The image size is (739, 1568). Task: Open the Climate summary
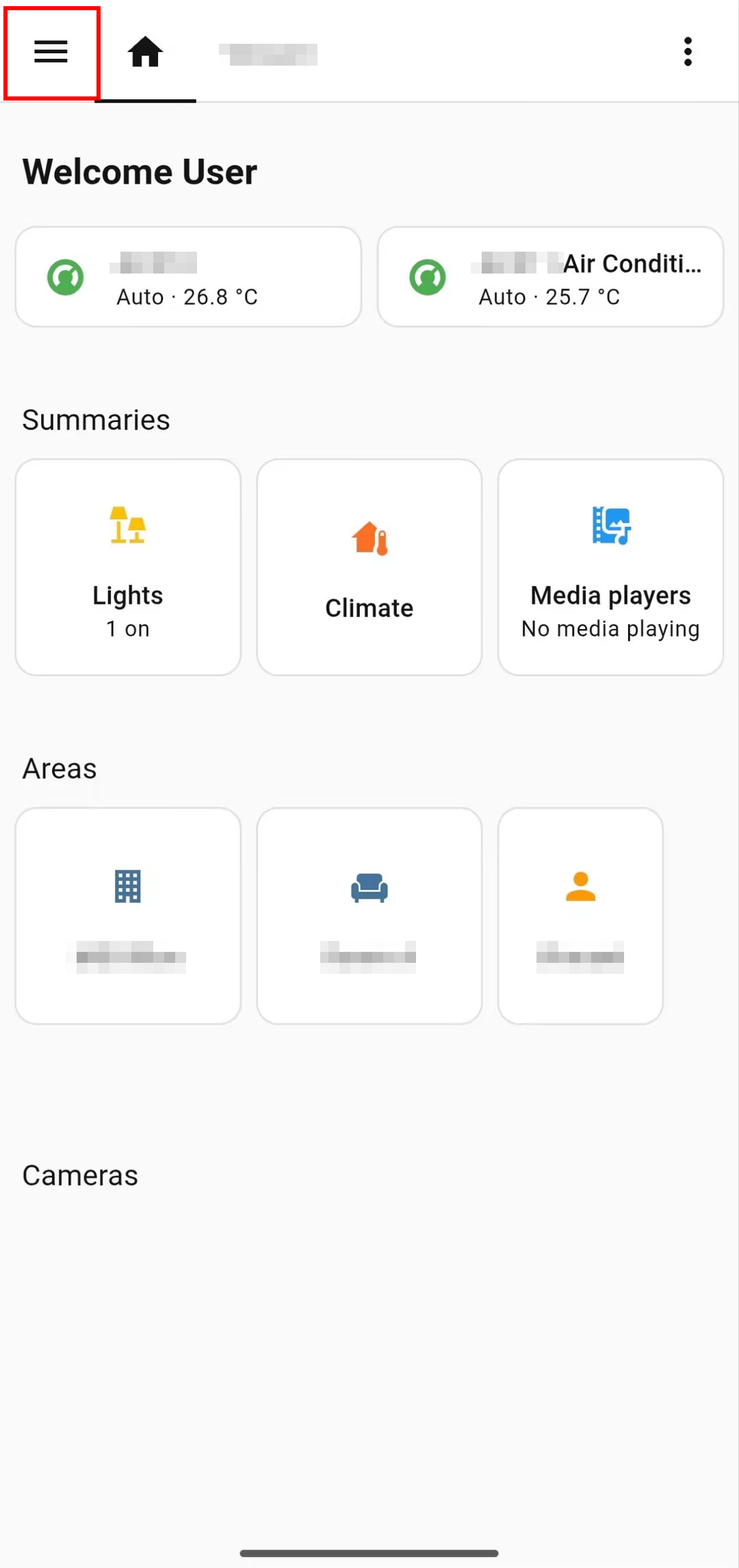[x=369, y=567]
